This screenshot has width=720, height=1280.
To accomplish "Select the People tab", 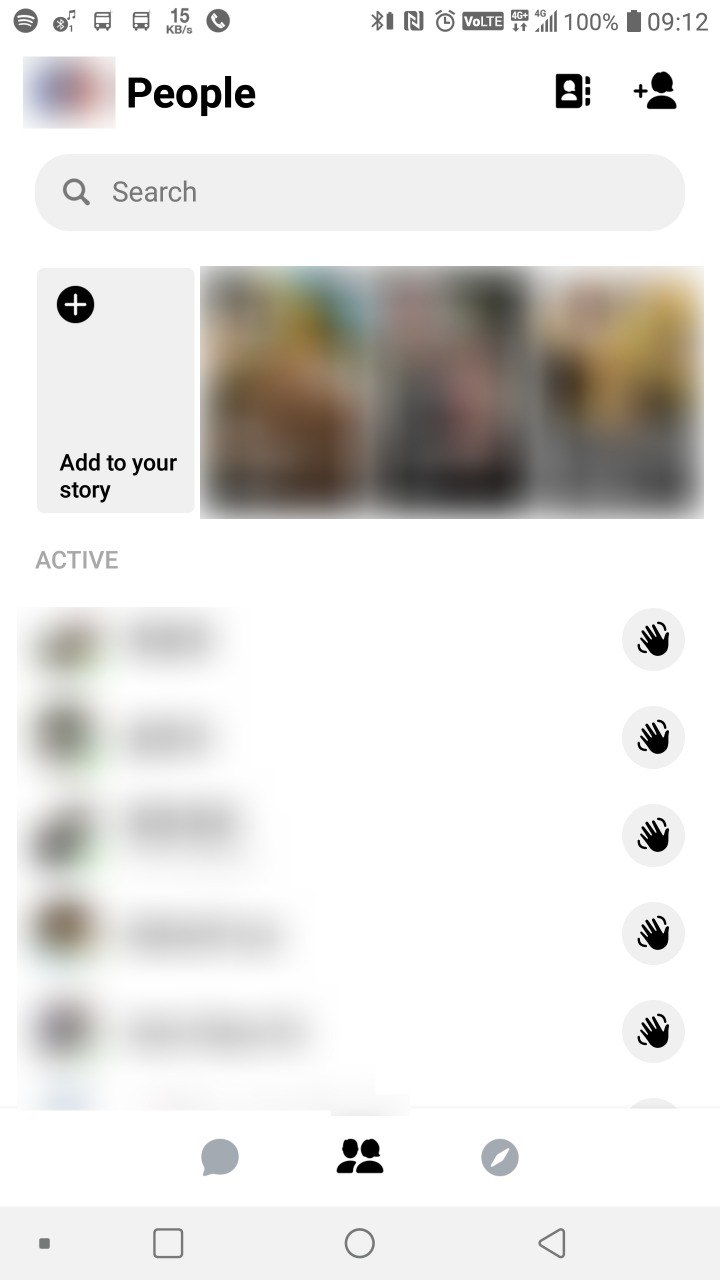I will point(360,1157).
